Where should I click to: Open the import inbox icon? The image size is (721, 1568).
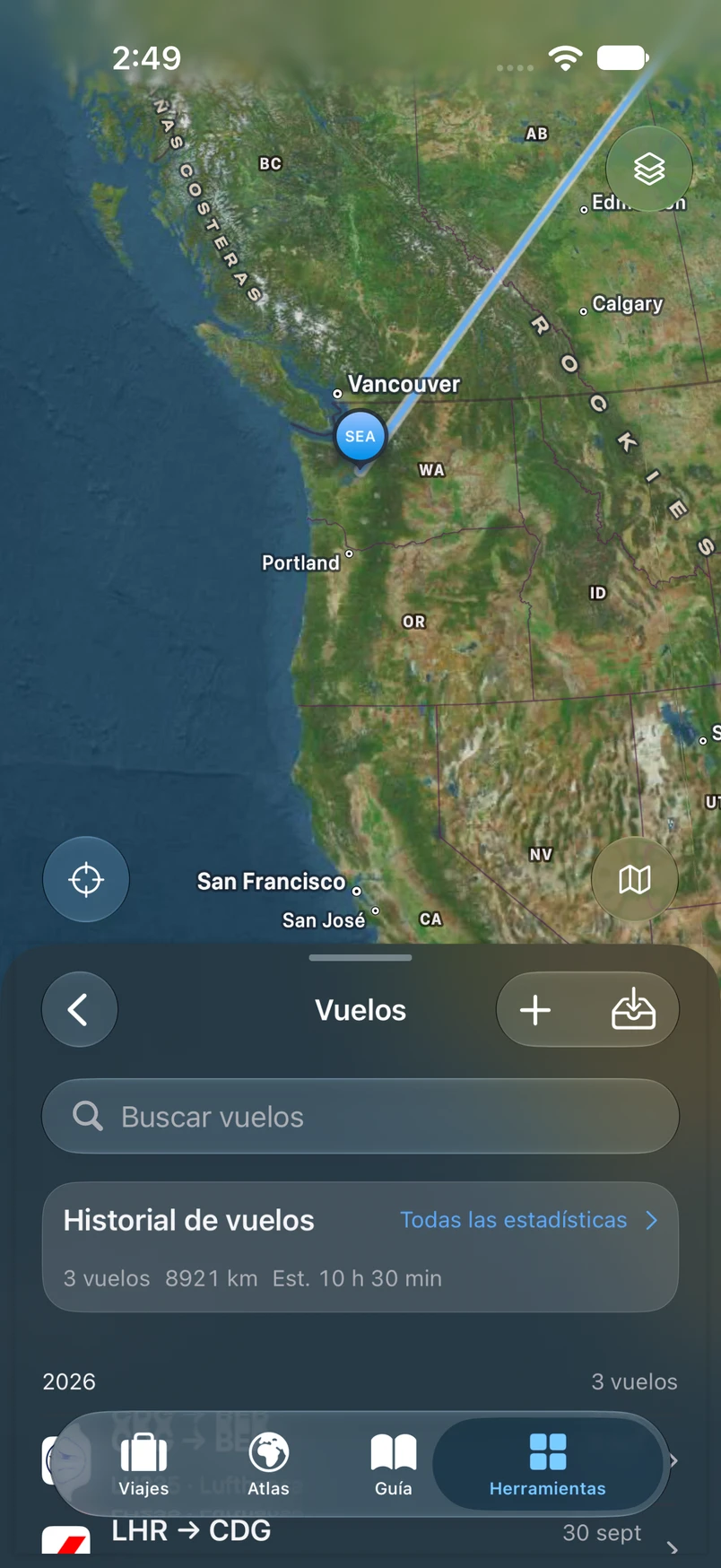pos(633,1009)
